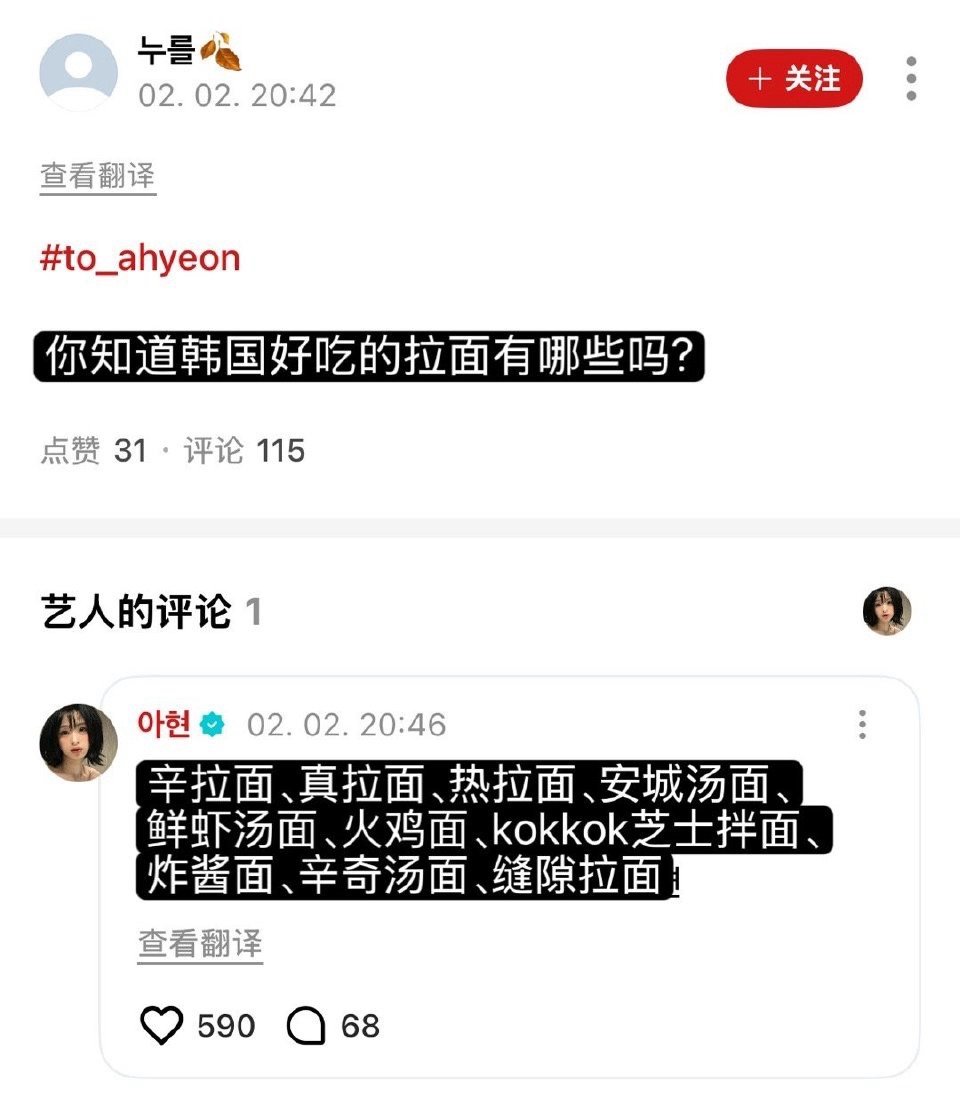Viewport: 960px width, 1109px height.
Task: Like 아현's comment with the heart
Action: click(x=163, y=1026)
